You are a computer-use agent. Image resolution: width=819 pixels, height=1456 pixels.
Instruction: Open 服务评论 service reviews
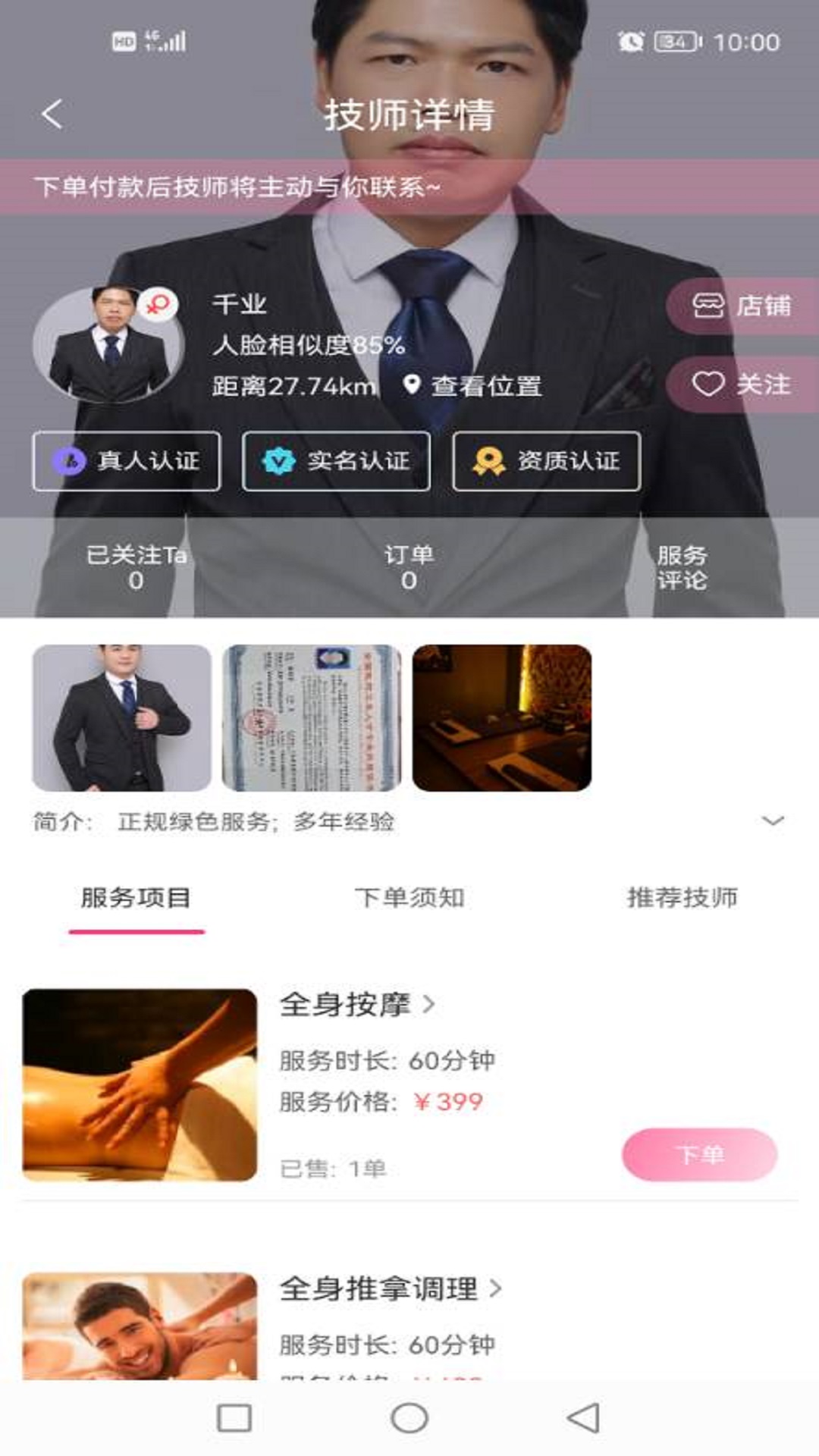click(682, 567)
